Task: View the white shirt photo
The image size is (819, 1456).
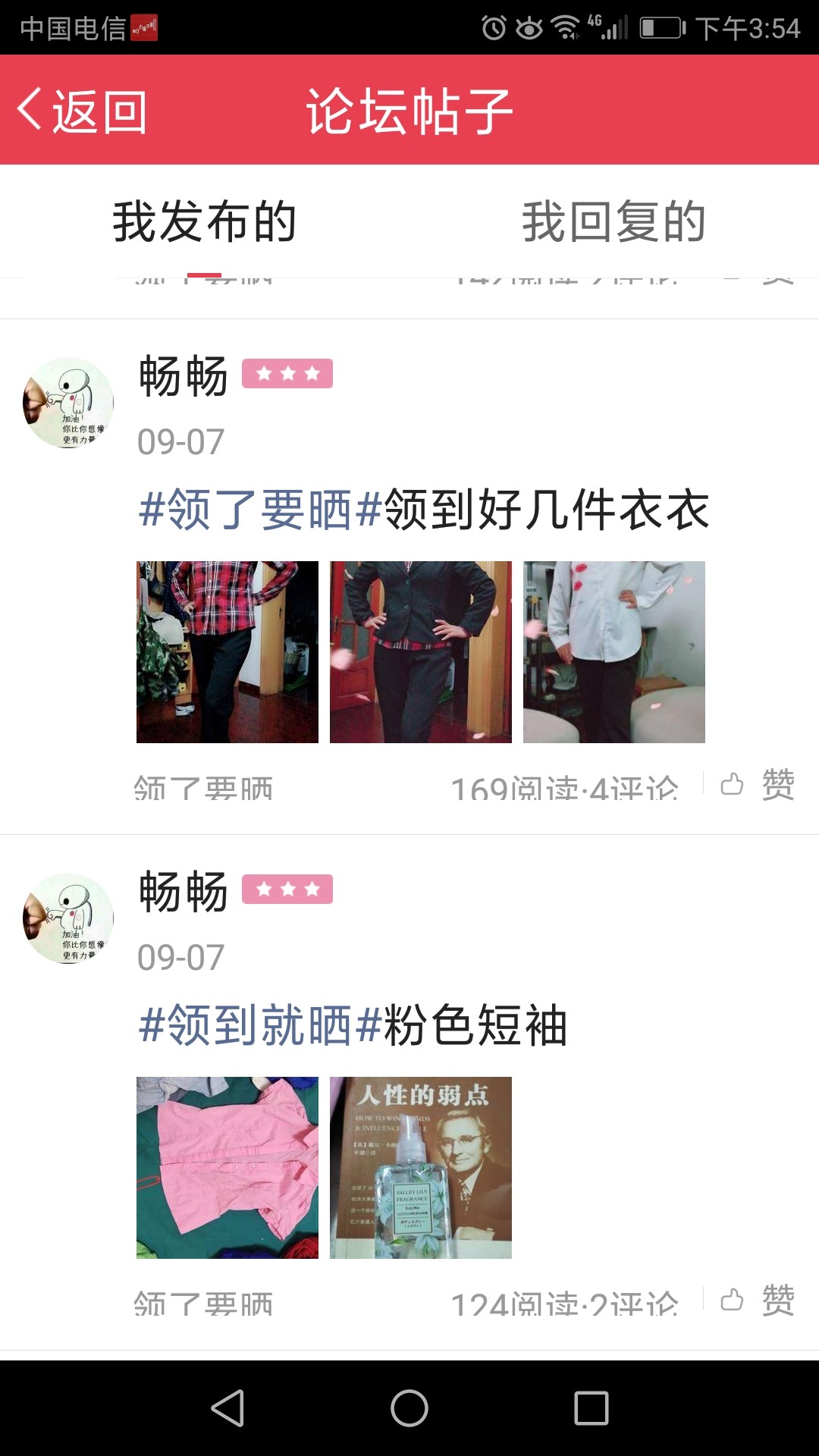Action: pos(614,652)
